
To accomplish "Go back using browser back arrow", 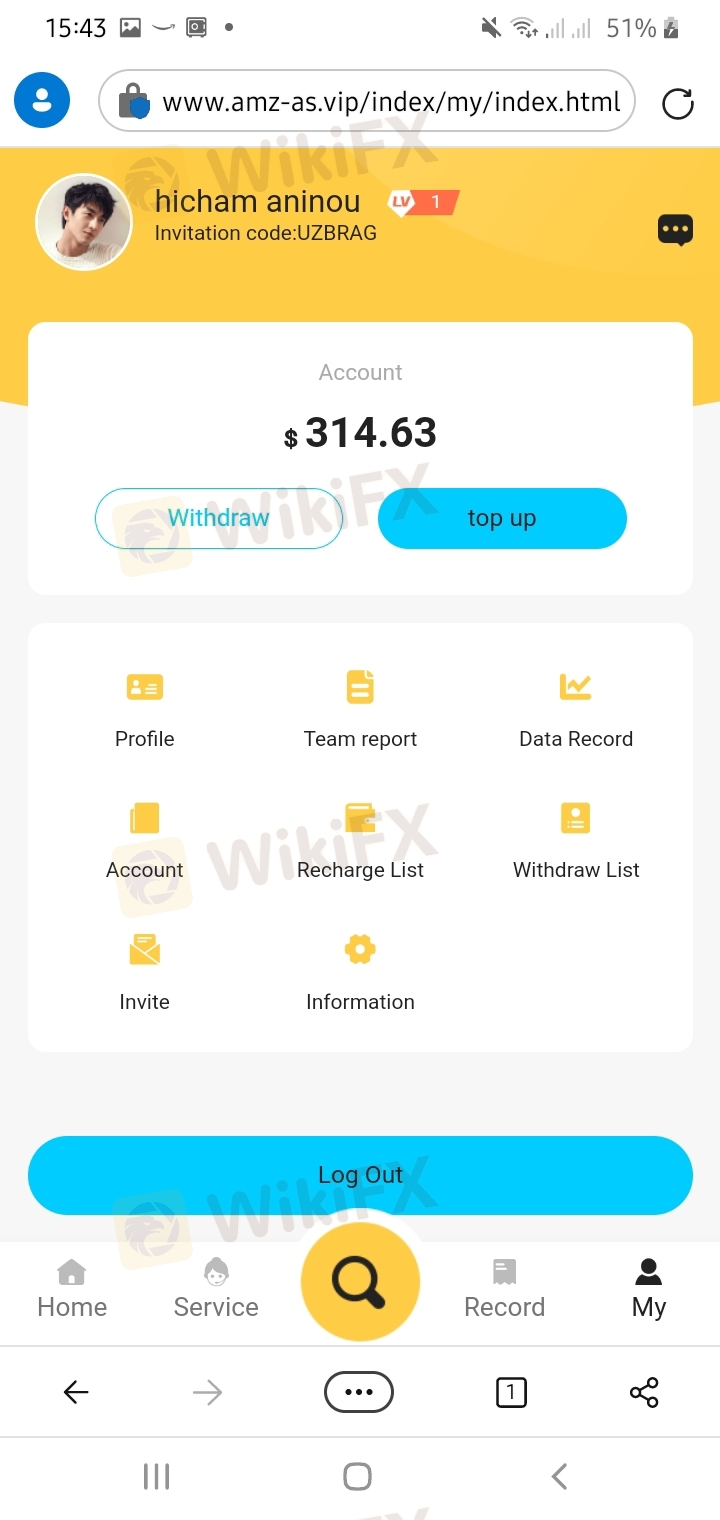I will (x=76, y=1392).
